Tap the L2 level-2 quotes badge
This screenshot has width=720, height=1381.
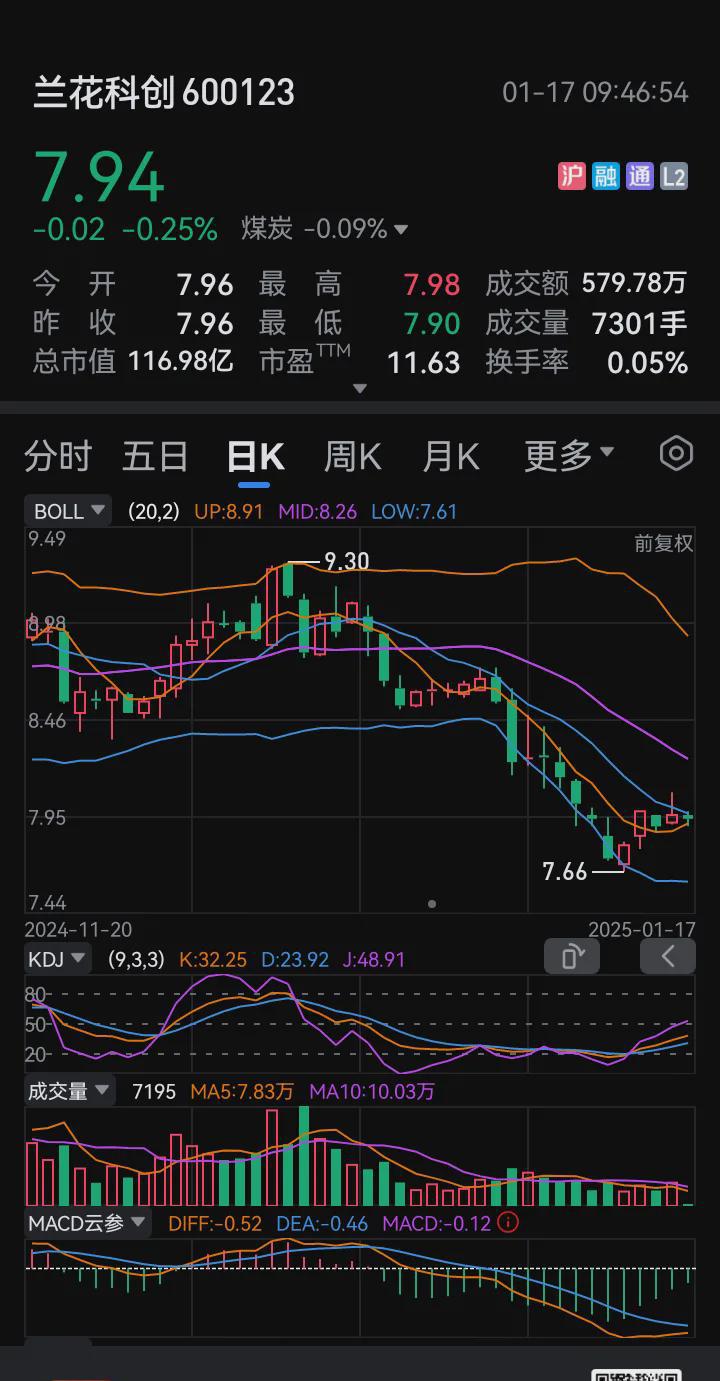pyautogui.click(x=671, y=176)
